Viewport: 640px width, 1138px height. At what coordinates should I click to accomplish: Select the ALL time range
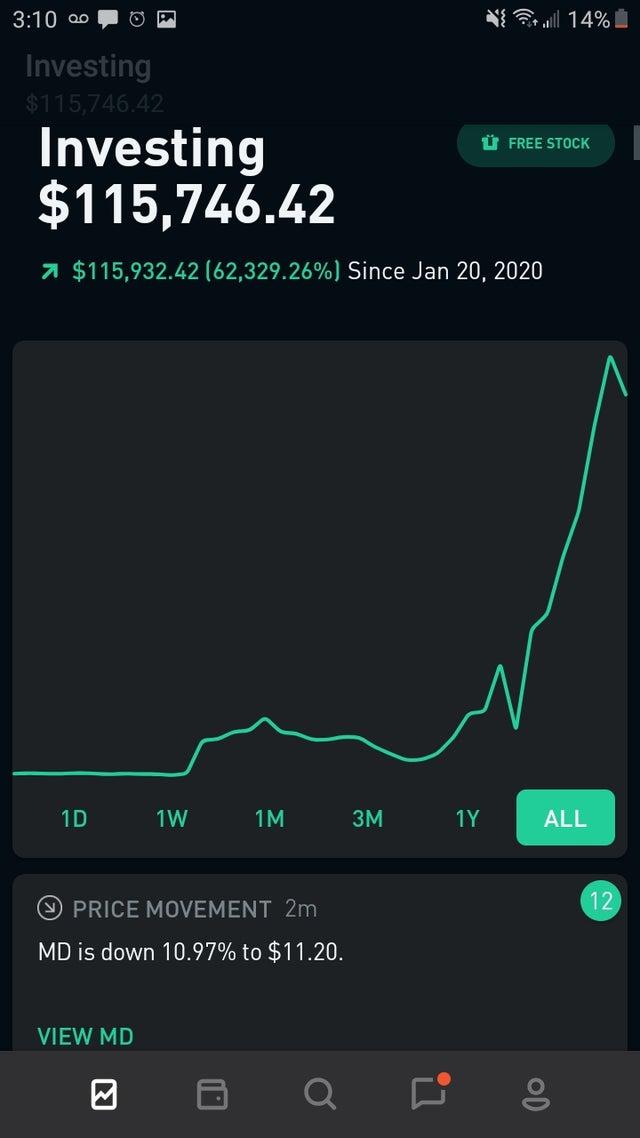(565, 818)
